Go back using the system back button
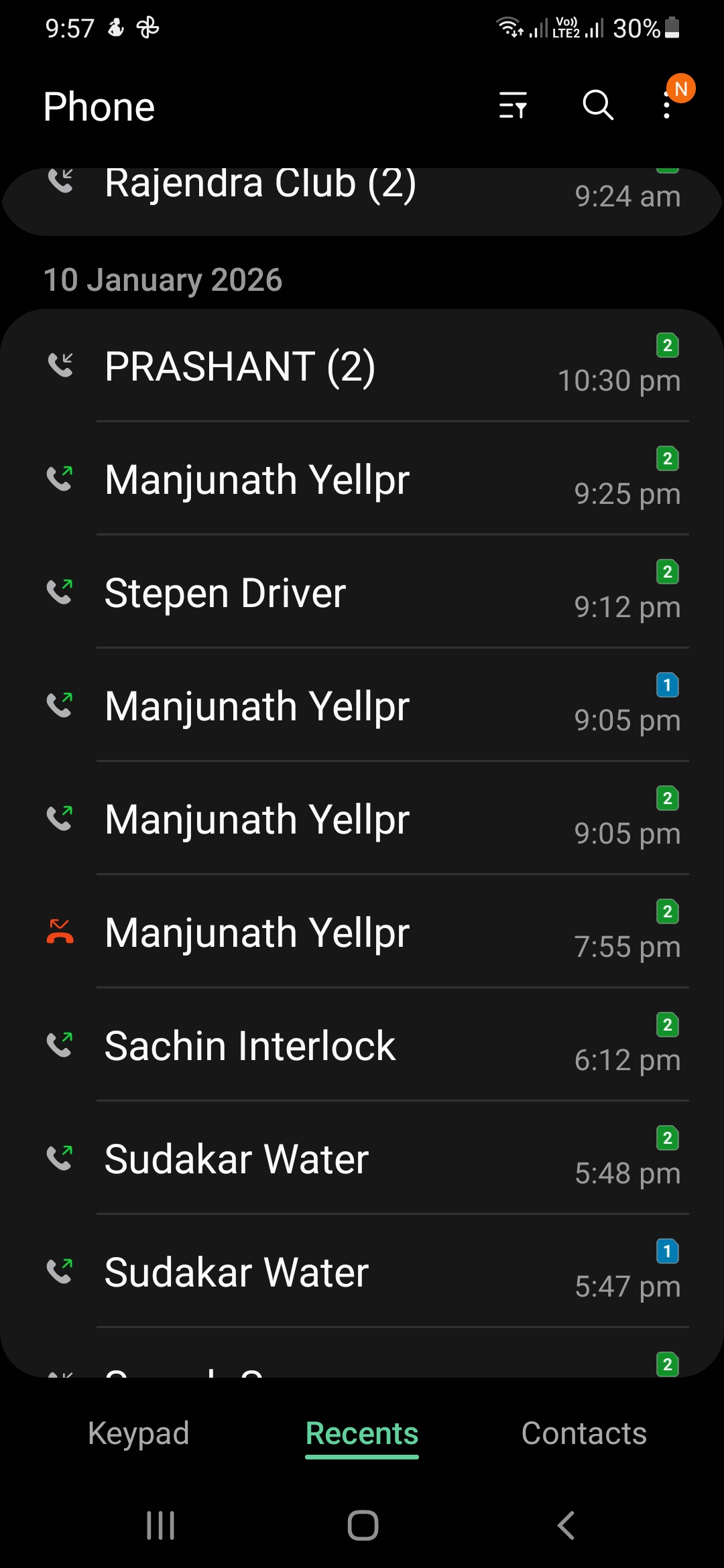 (x=566, y=1526)
